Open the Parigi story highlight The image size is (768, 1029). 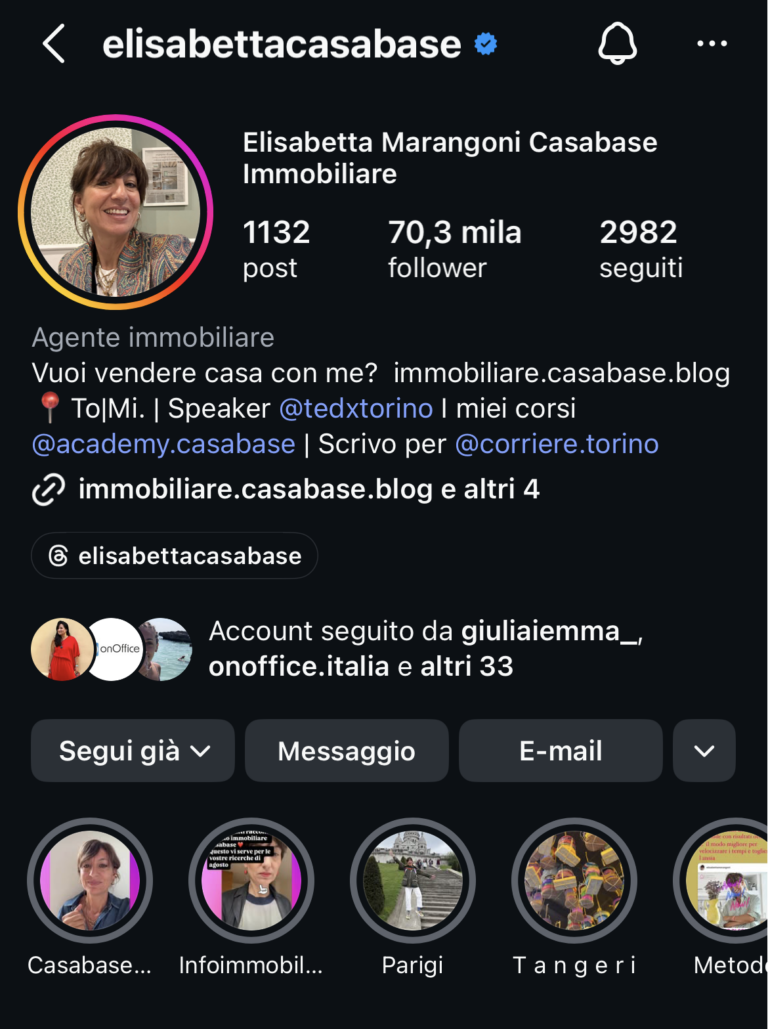coord(412,881)
